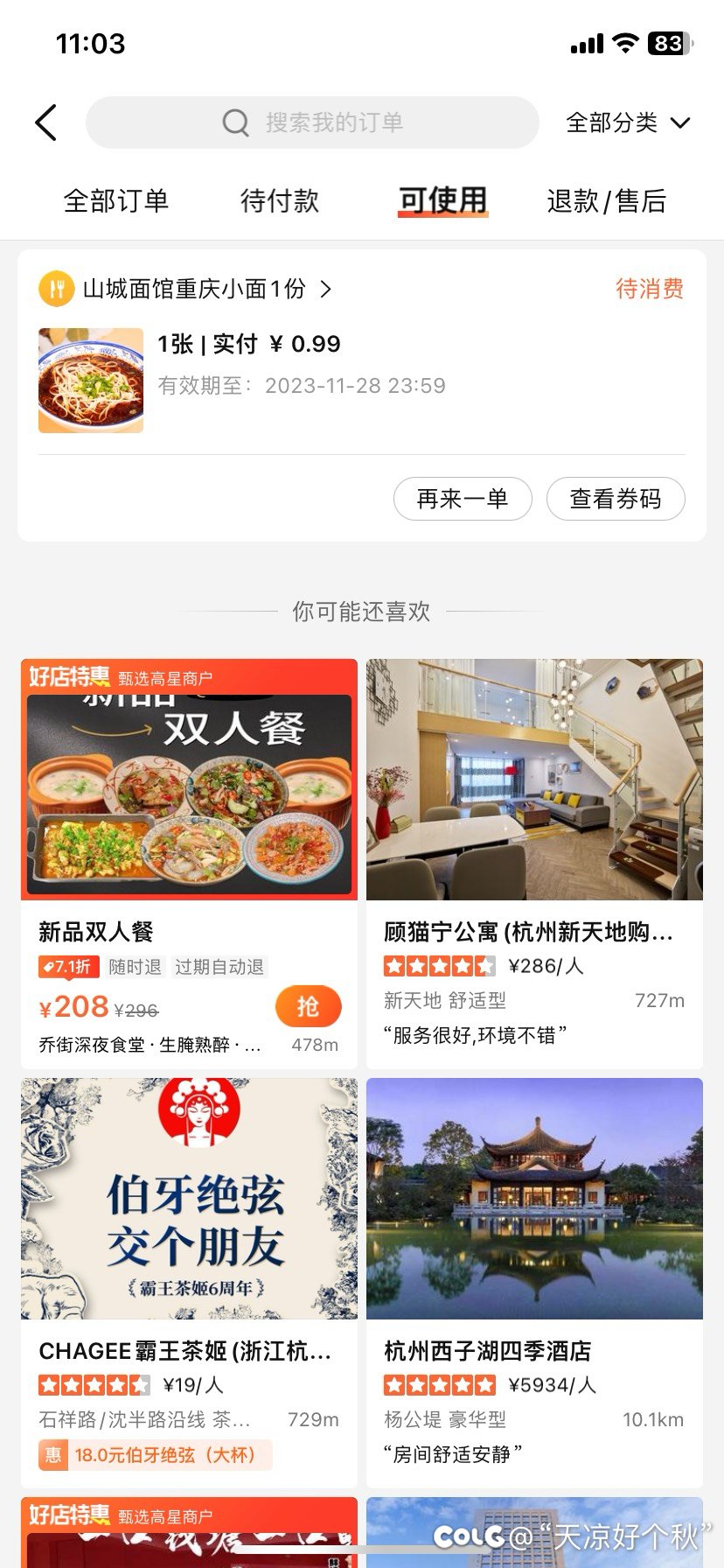Viewport: 724px width, 1568px height.
Task: Switch to the 退款/售后 tab
Action: pos(606,200)
